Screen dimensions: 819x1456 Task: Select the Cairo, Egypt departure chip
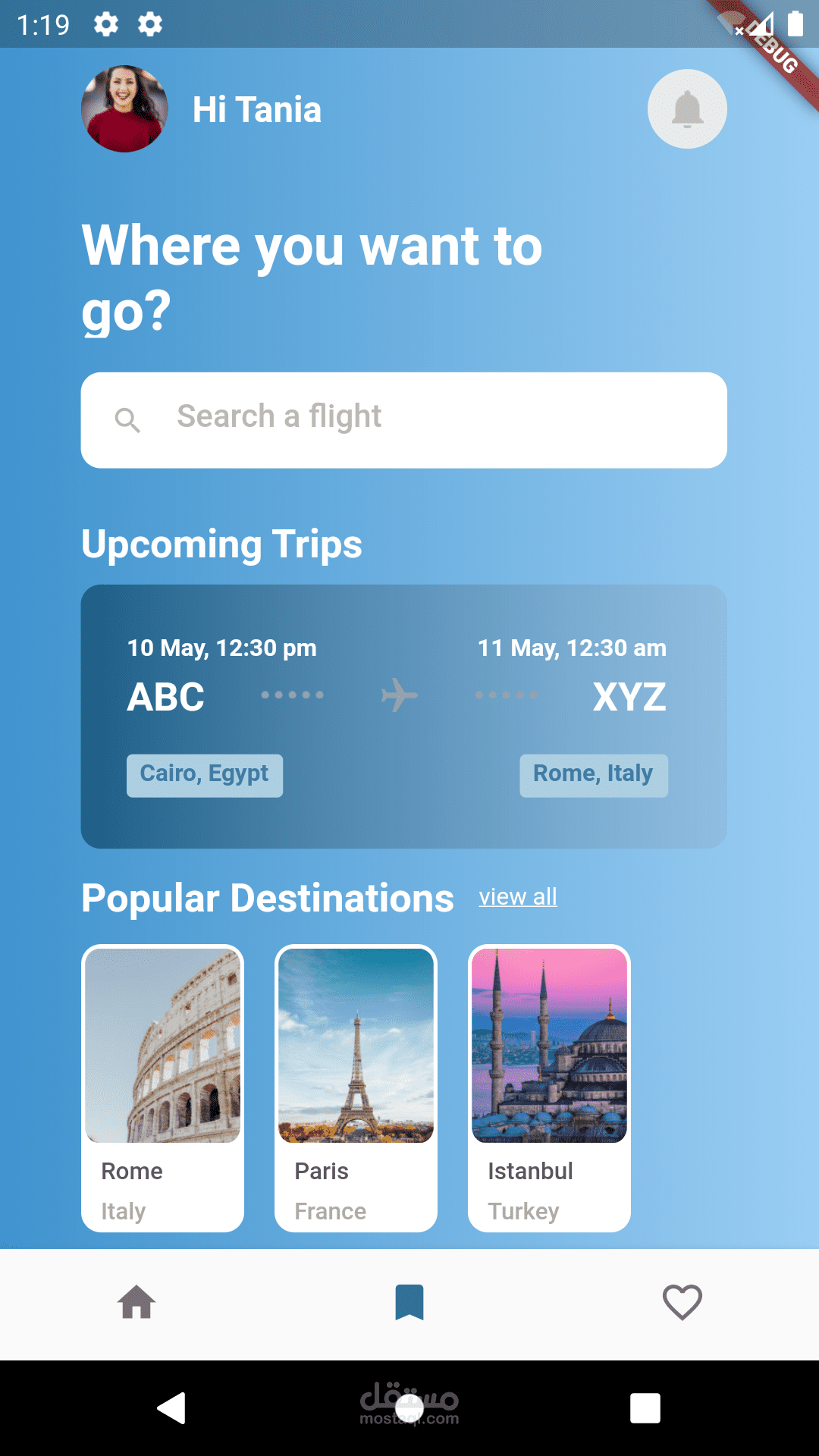pyautogui.click(x=204, y=775)
